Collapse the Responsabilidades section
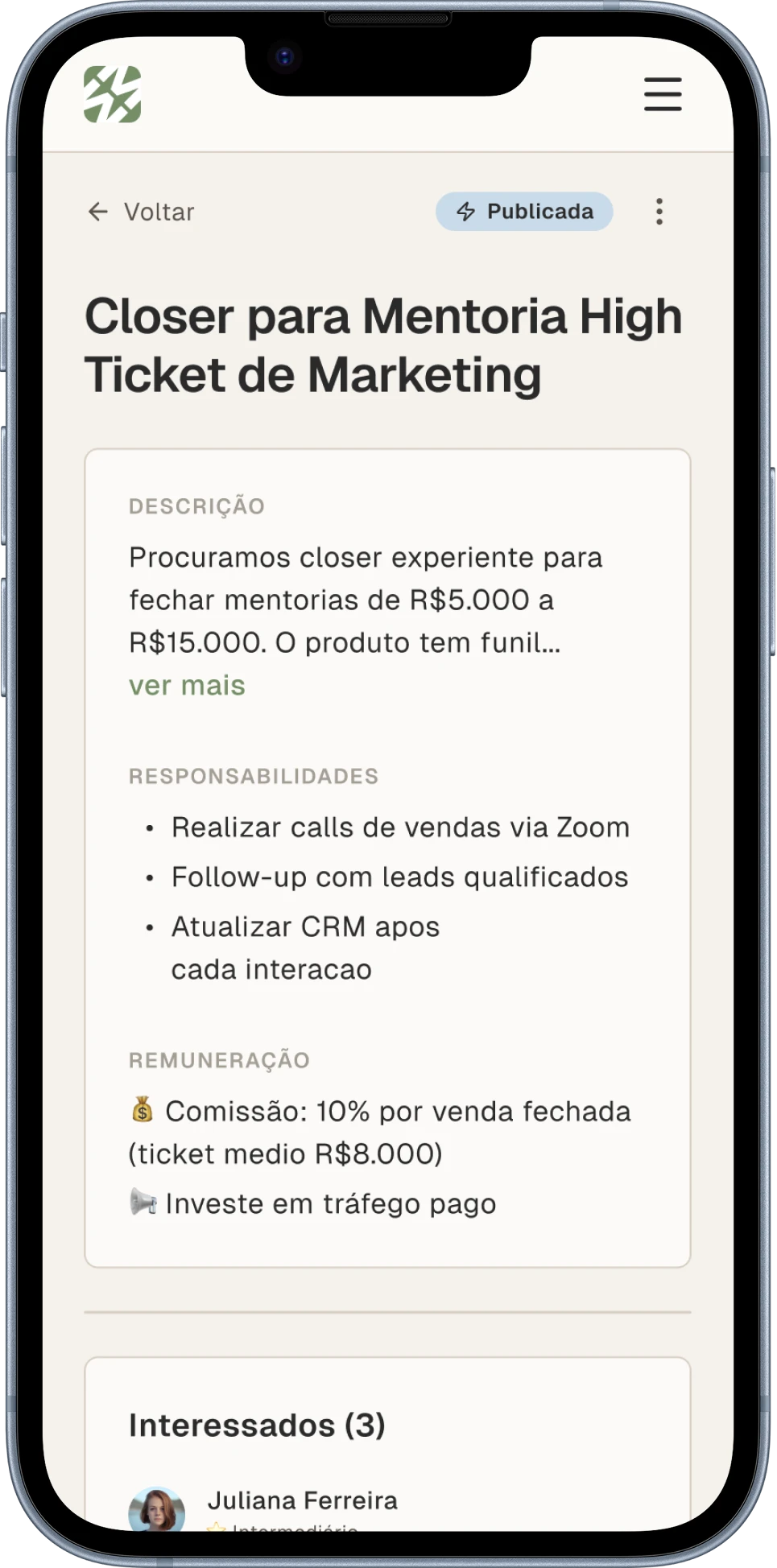This screenshot has height=1568, width=777. click(x=254, y=776)
